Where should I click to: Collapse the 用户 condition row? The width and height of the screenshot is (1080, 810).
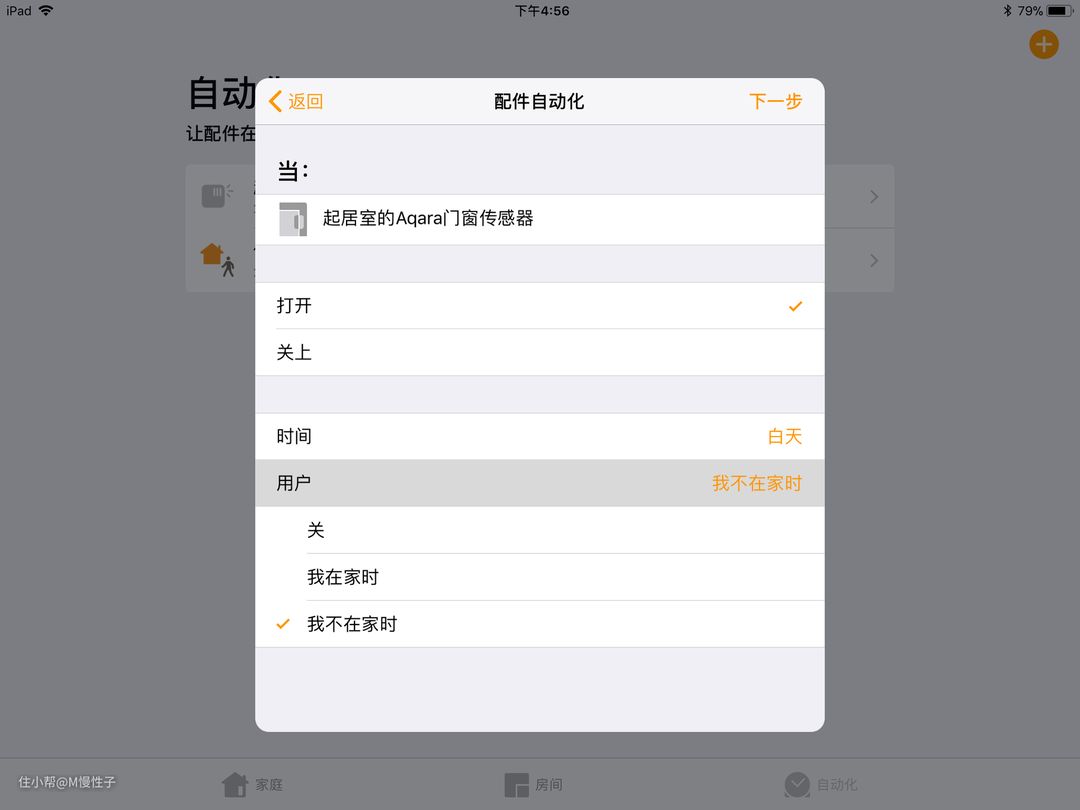[x=539, y=483]
